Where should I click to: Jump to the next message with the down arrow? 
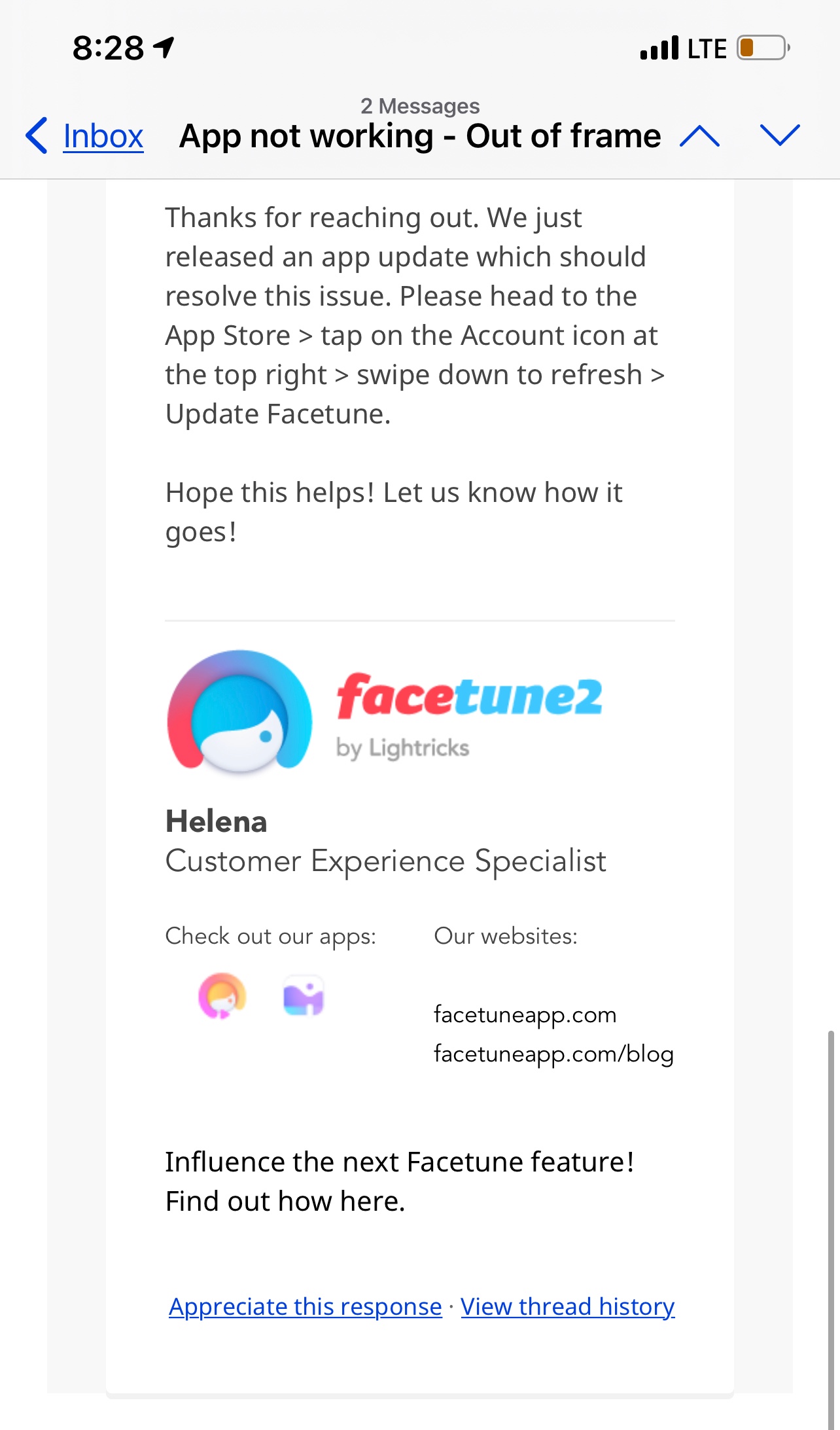[x=780, y=135]
